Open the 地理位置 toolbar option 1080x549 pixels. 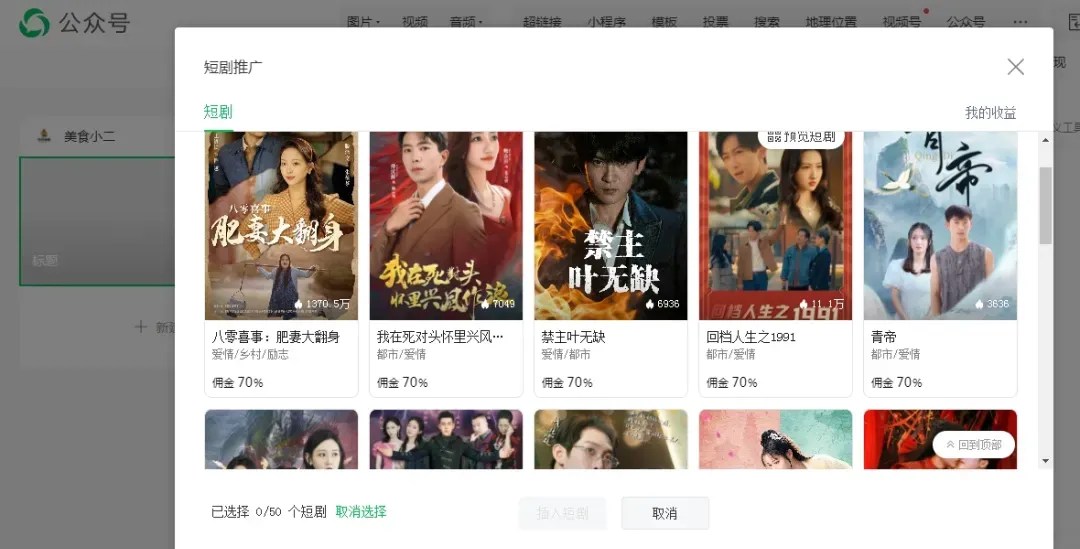click(x=830, y=22)
